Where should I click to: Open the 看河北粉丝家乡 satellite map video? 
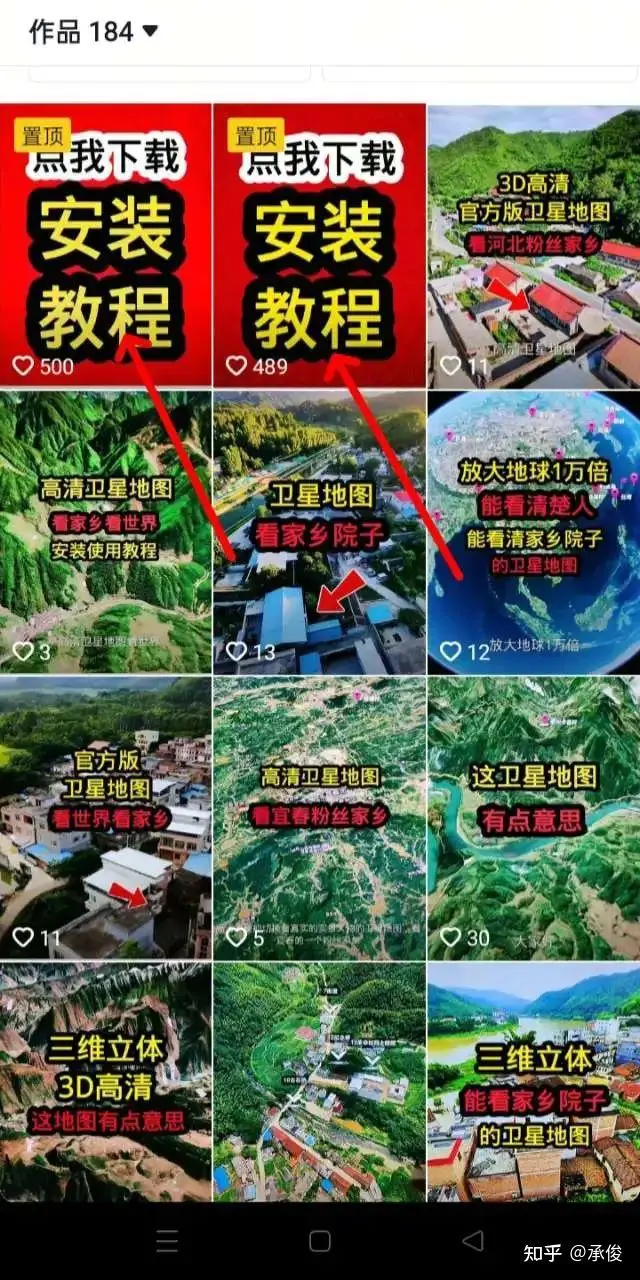pyautogui.click(x=534, y=245)
